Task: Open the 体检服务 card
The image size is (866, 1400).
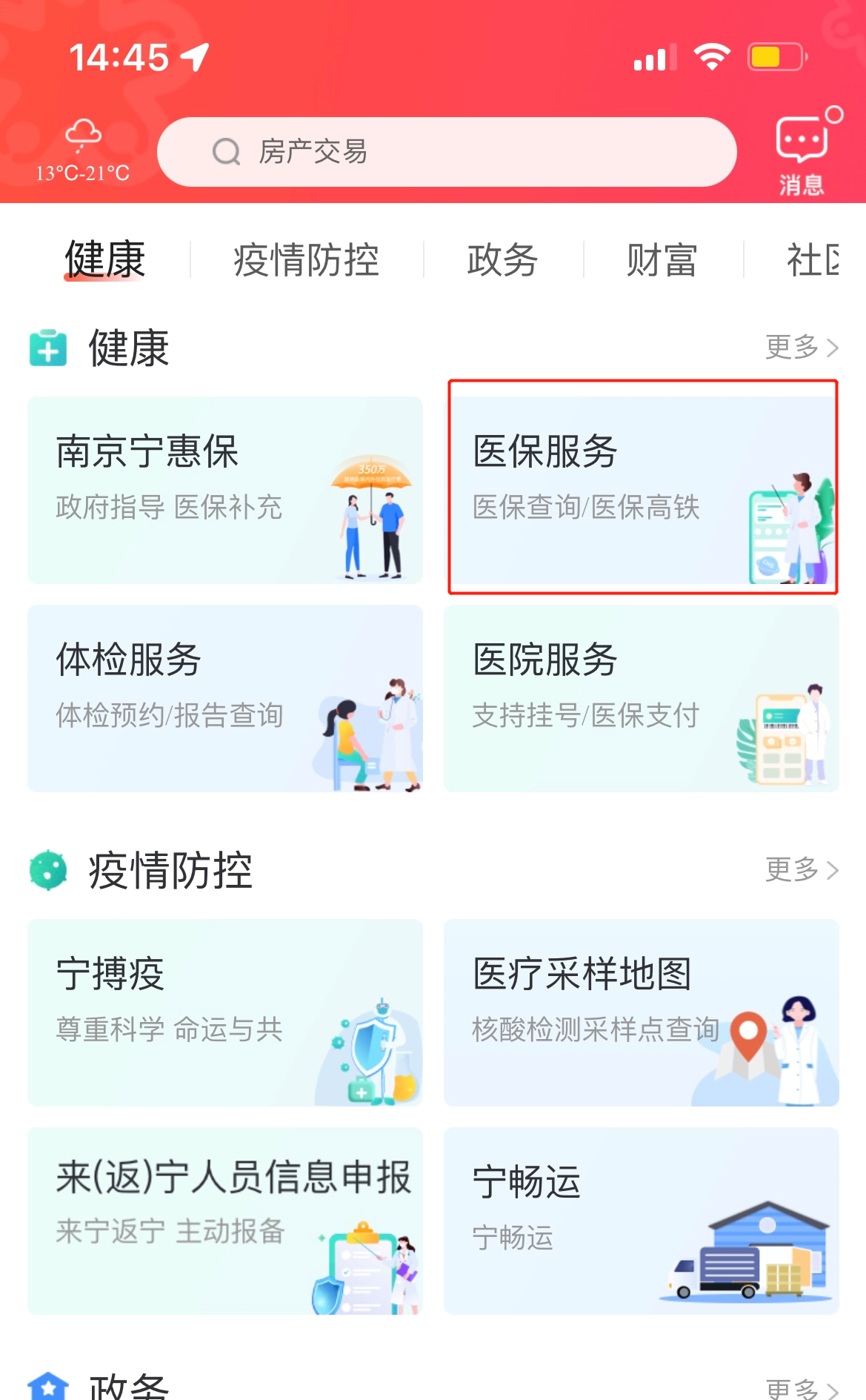Action: (x=225, y=698)
